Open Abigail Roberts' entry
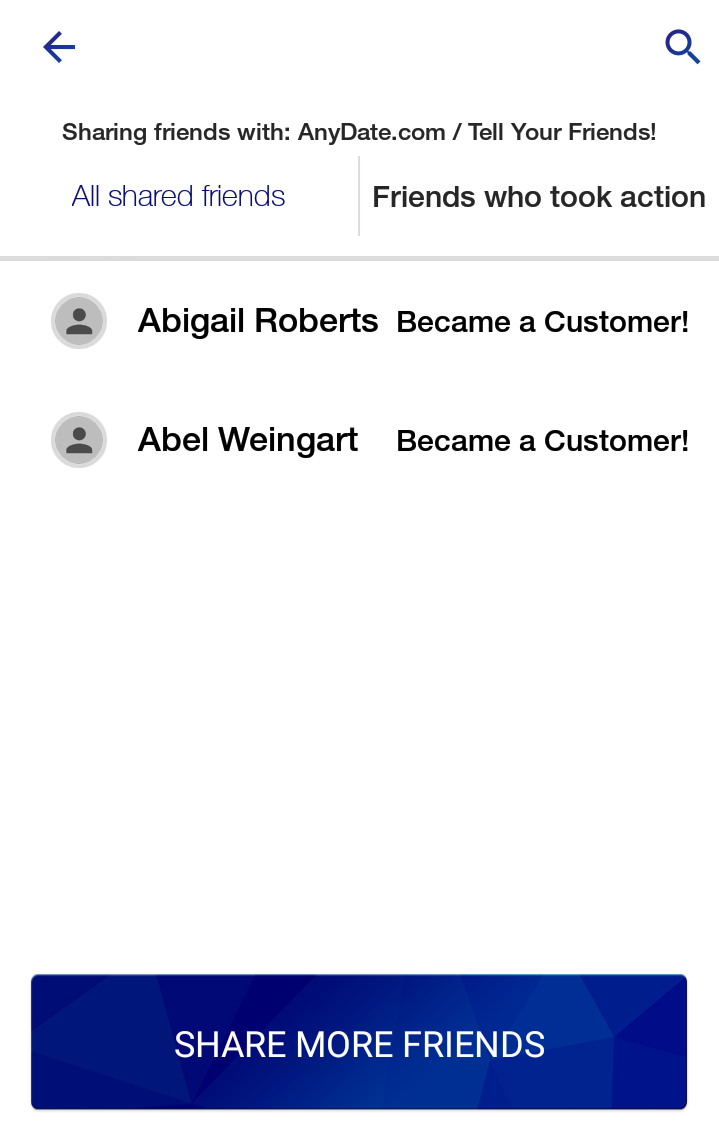Viewport: 719px width, 1143px height. pos(258,321)
